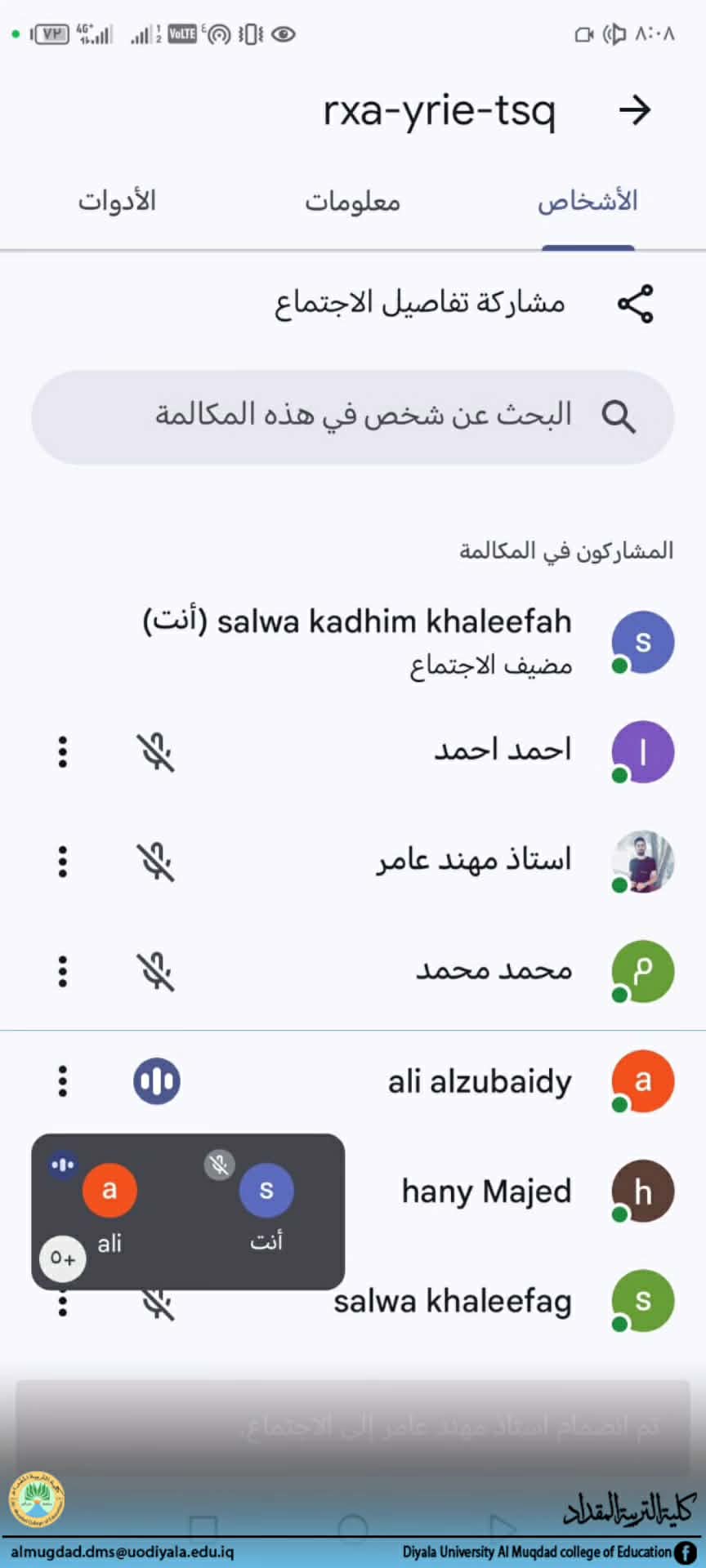Switch to the الأدوات tab

(117, 202)
